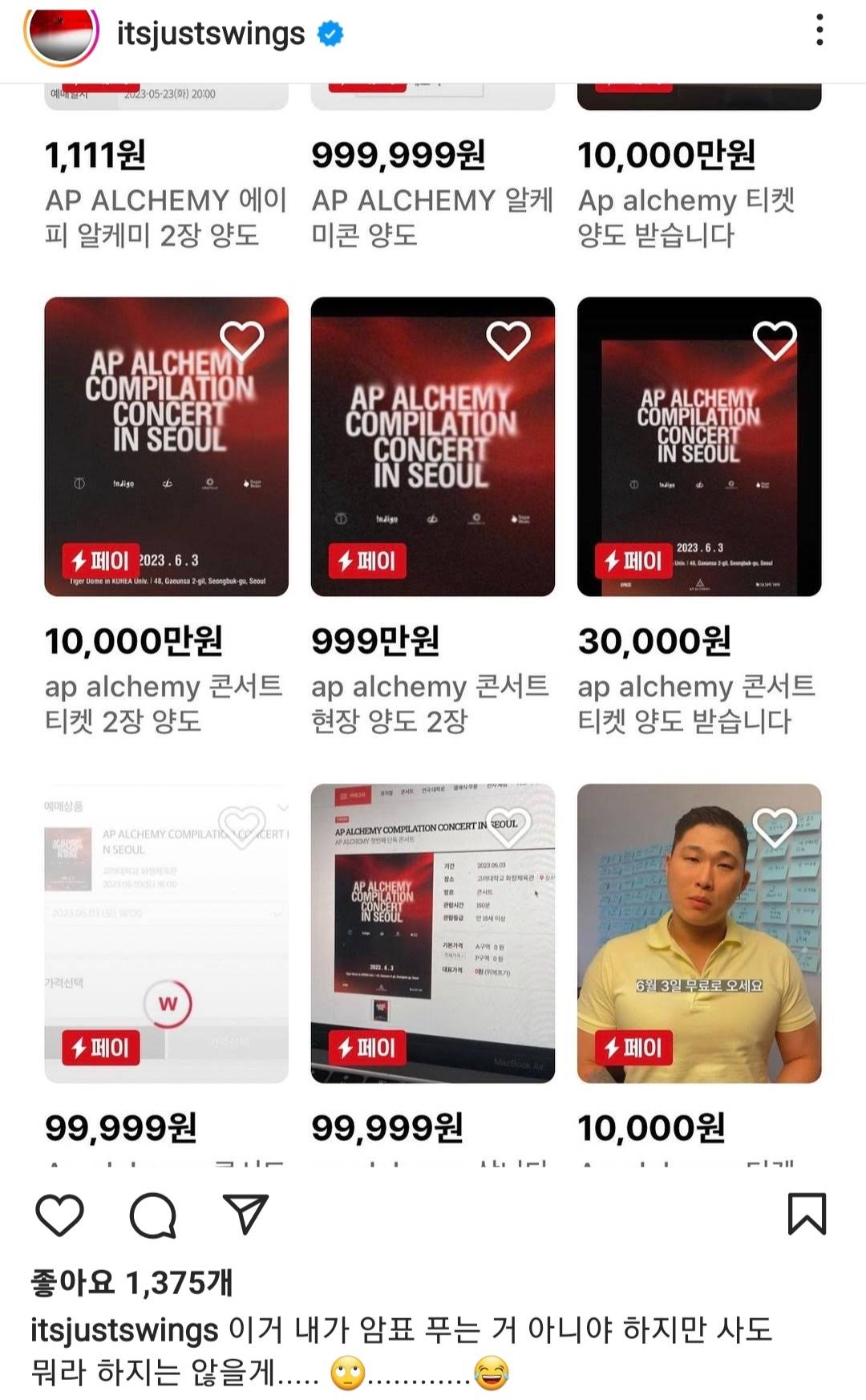This screenshot has width=866, height=1400.
Task: Open the comments on this post
Action: point(152,1215)
